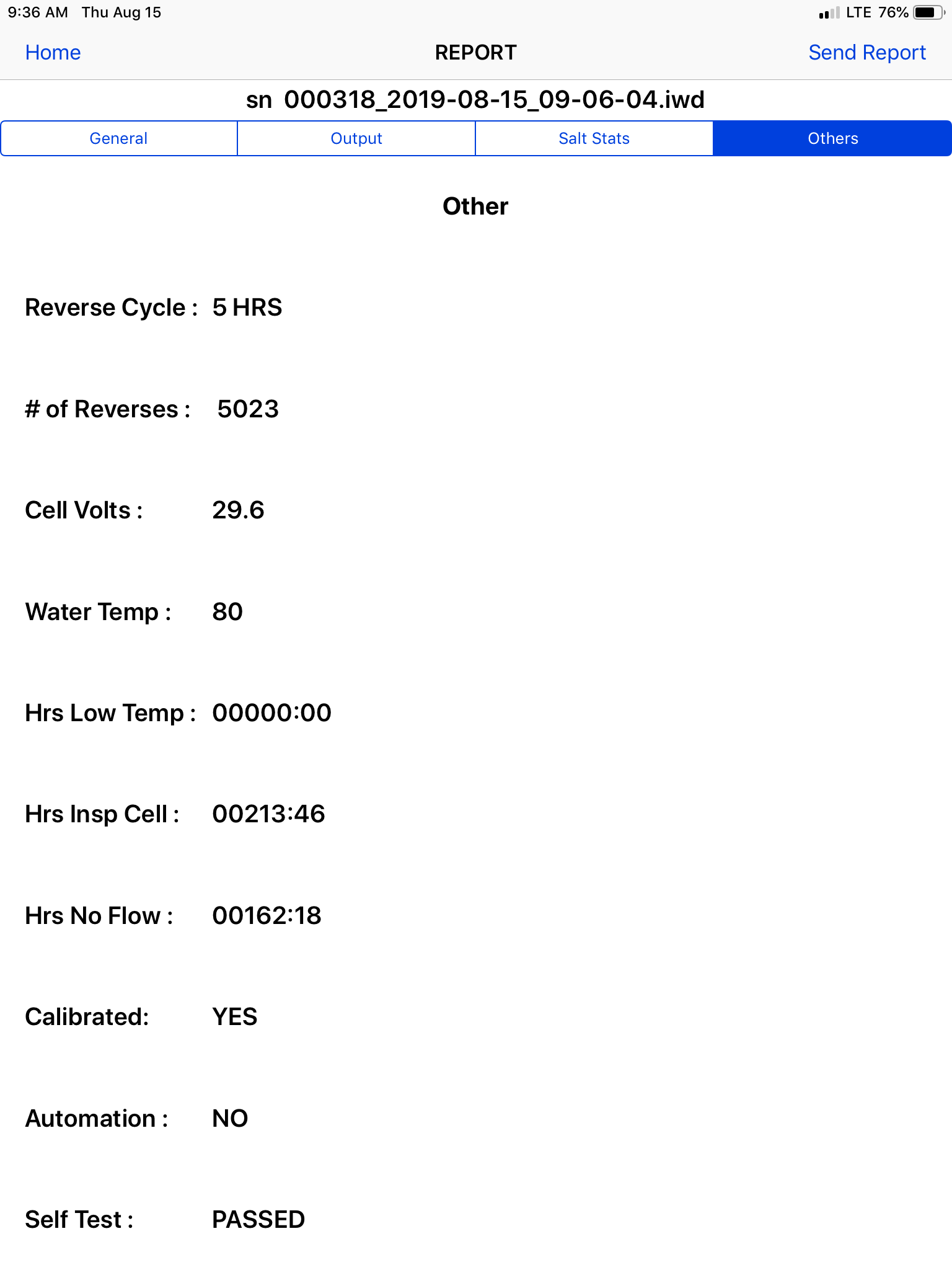Go back to Home

coord(53,53)
